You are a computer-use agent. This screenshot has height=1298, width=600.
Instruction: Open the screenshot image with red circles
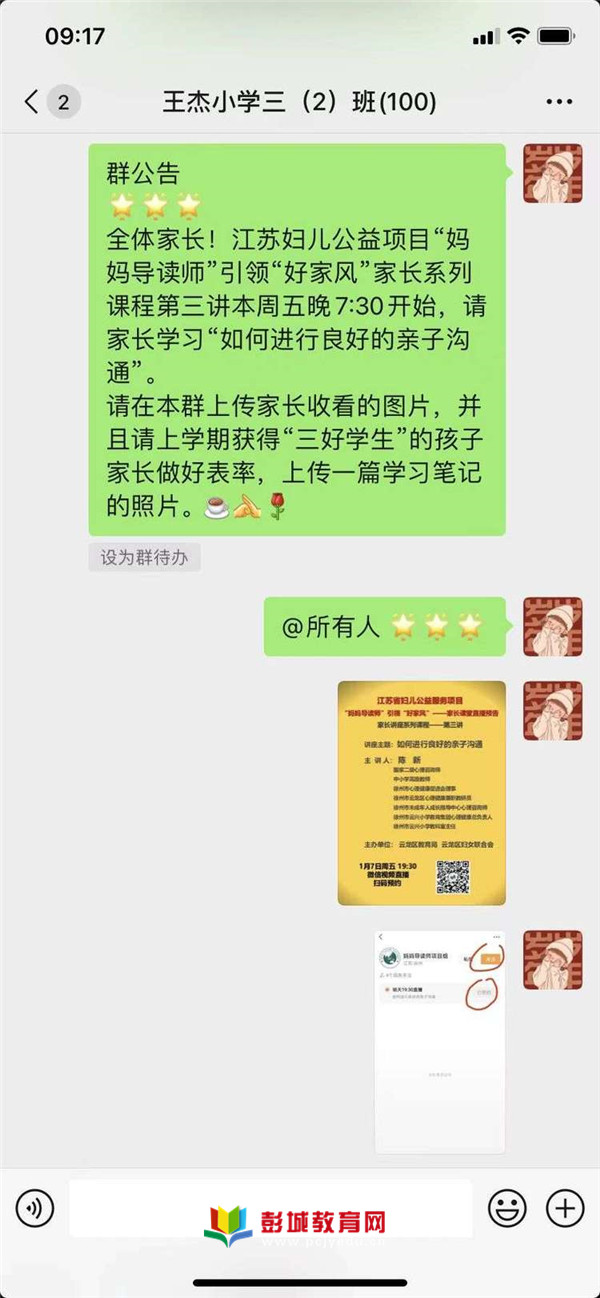[x=439, y=1041]
